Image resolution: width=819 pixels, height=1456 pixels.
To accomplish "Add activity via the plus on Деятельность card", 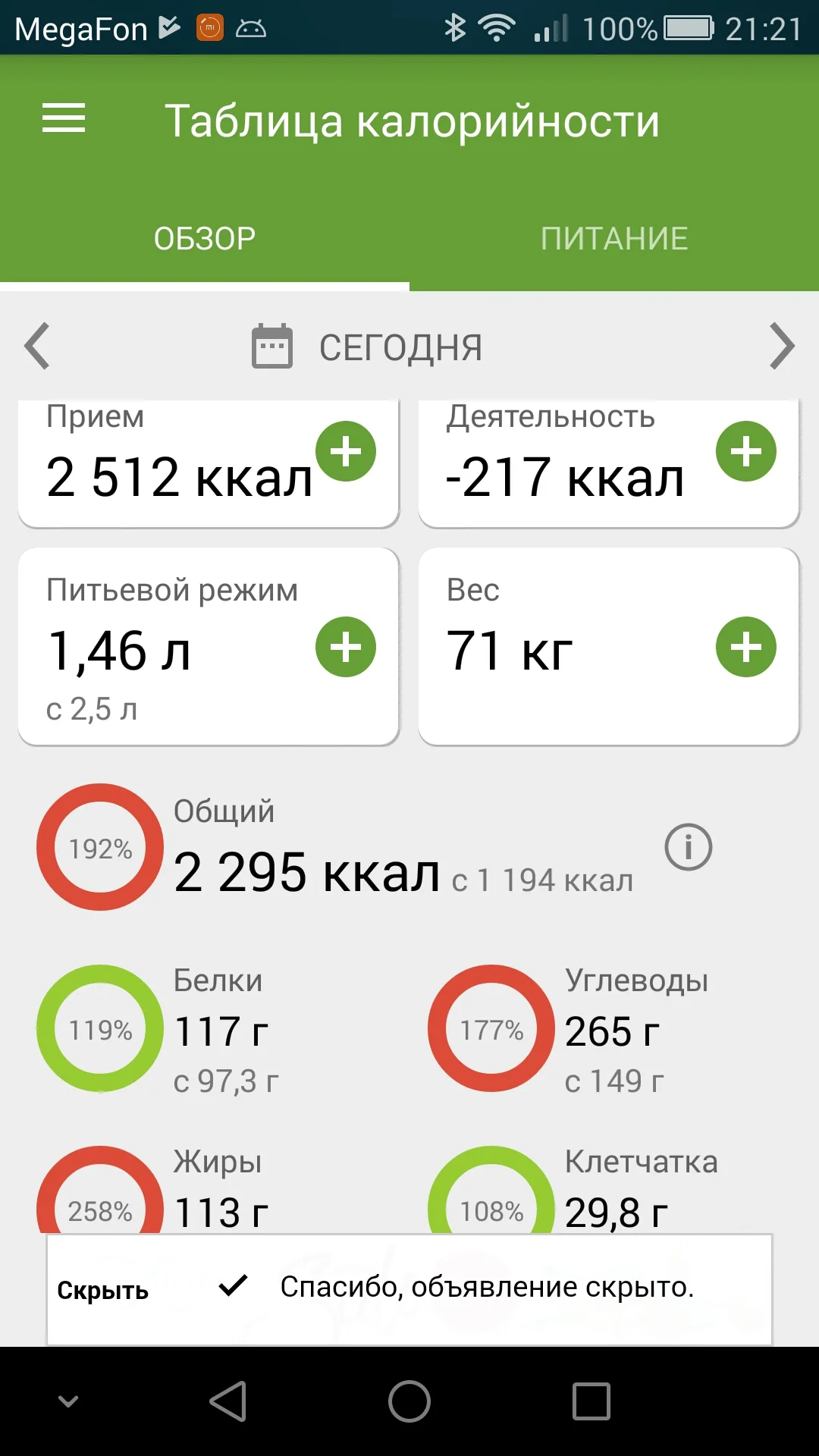I will click(x=745, y=451).
